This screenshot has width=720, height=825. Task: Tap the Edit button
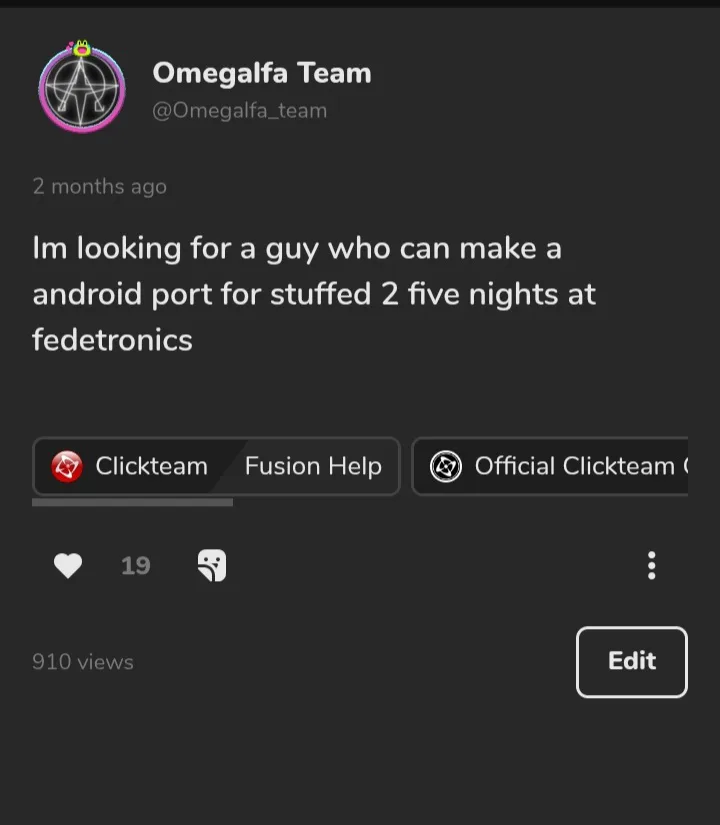pyautogui.click(x=631, y=661)
